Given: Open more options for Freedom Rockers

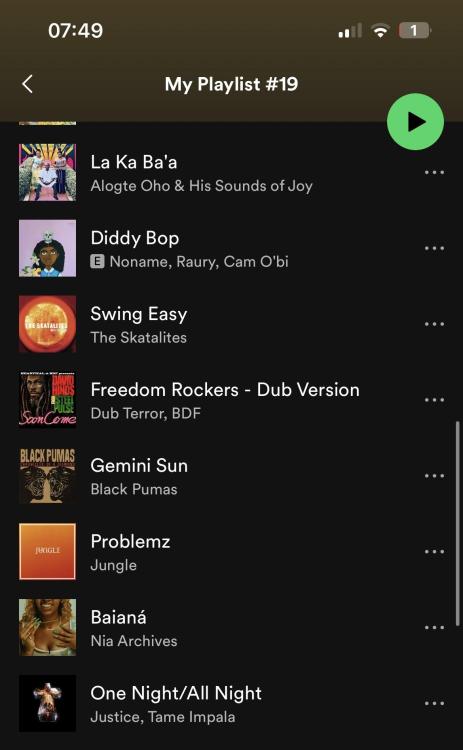Looking at the screenshot, I should [434, 399].
